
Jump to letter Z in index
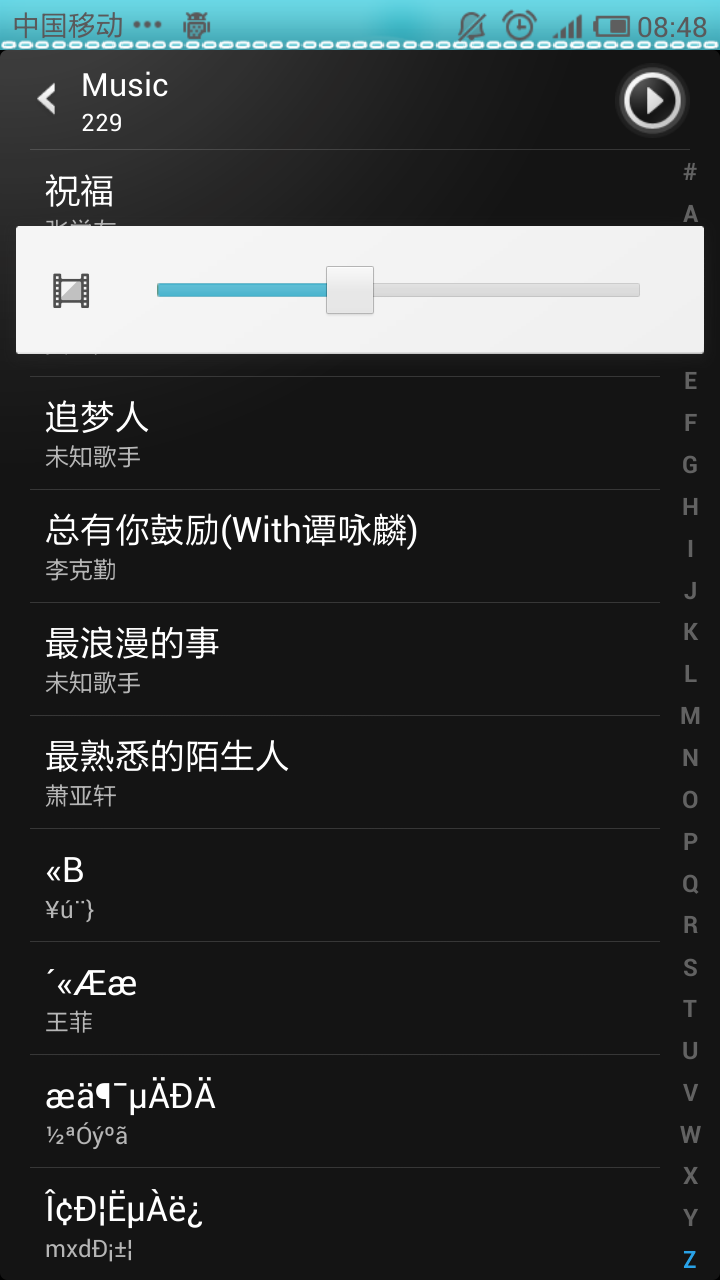[690, 1259]
